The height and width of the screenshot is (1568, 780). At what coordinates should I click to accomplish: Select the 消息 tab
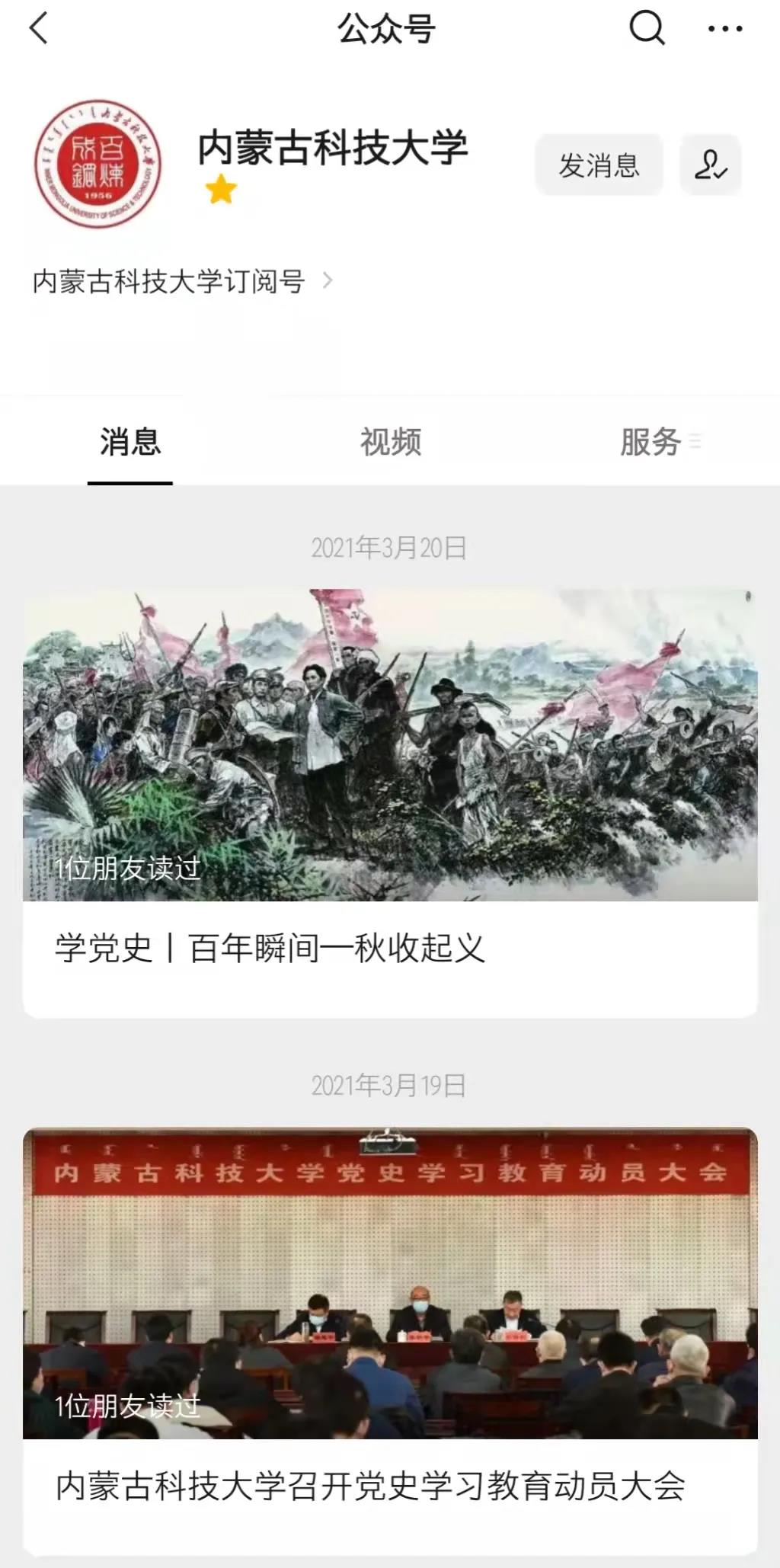click(x=130, y=442)
